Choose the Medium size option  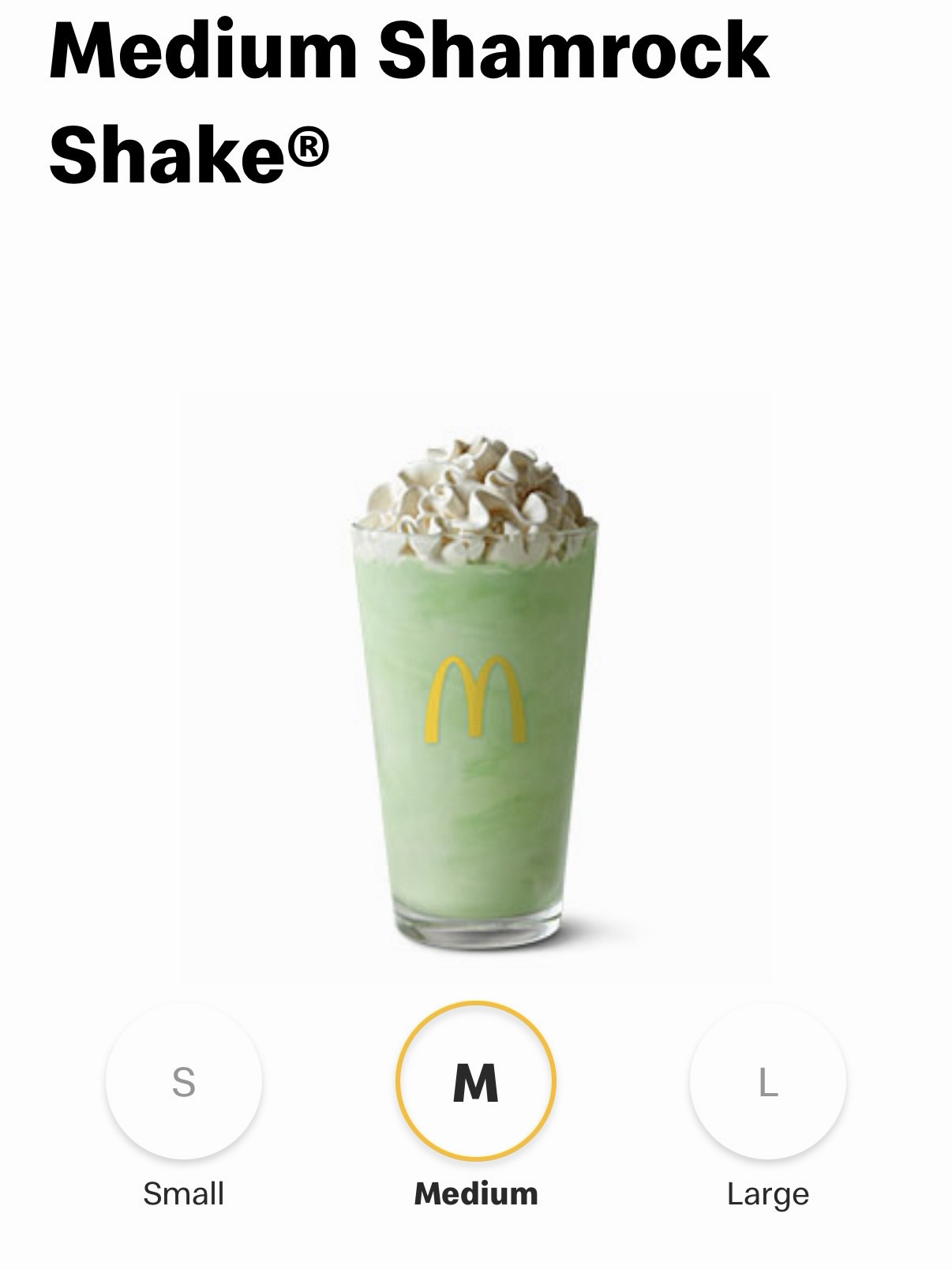476,1081
